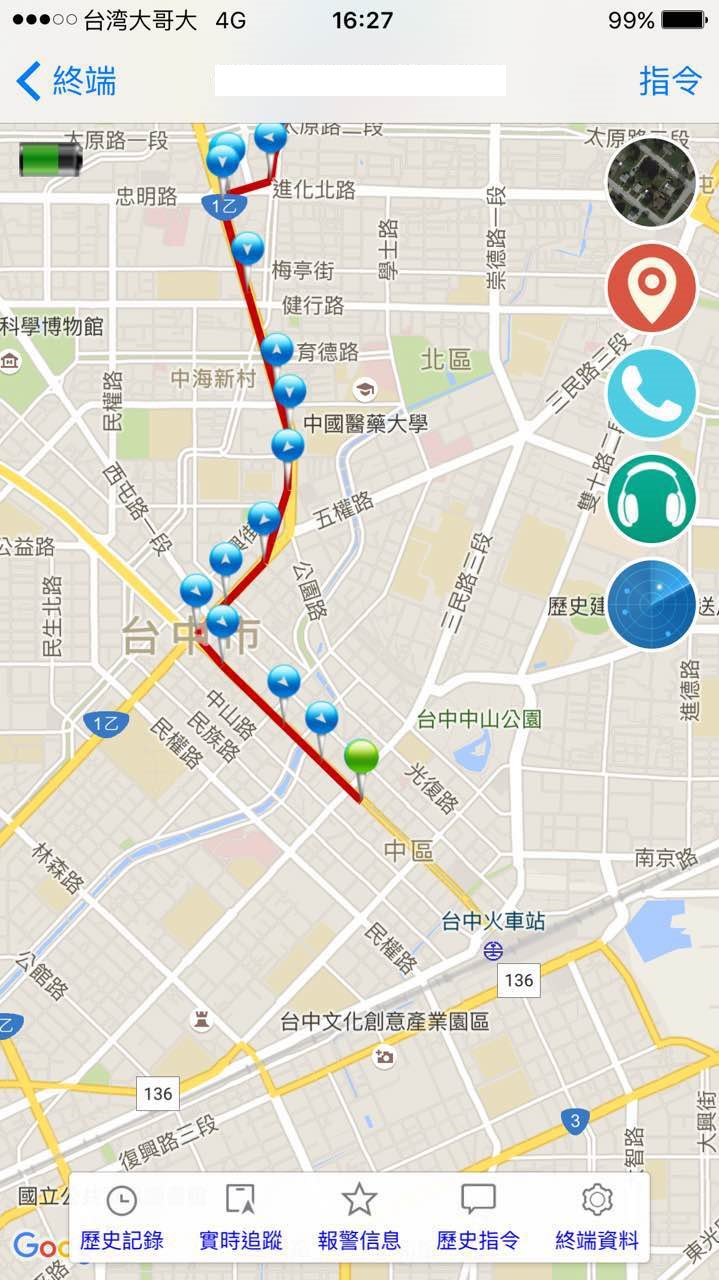View 歷史指令 command history
719x1280 pixels.
478,1218
